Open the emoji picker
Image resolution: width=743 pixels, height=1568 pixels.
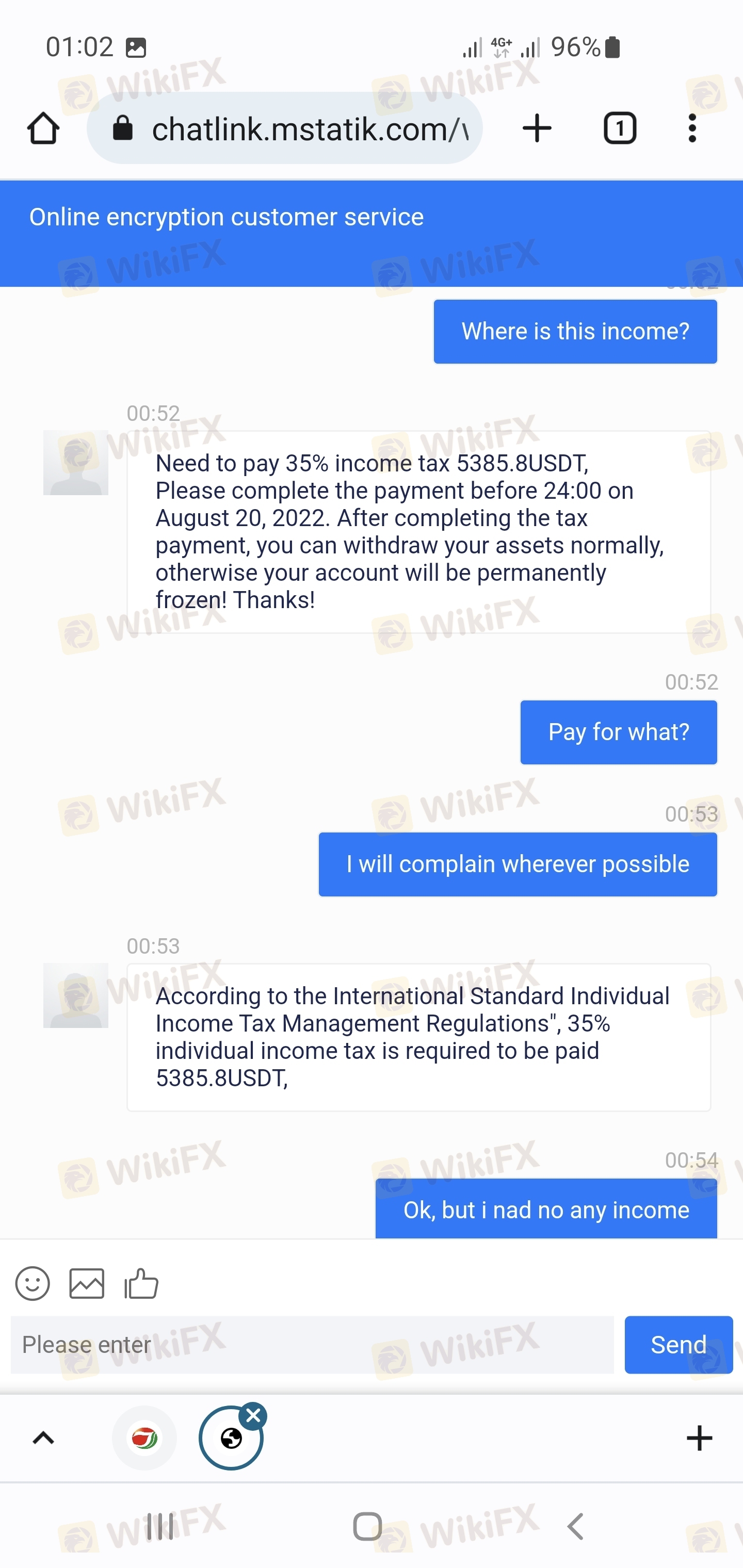[33, 1284]
